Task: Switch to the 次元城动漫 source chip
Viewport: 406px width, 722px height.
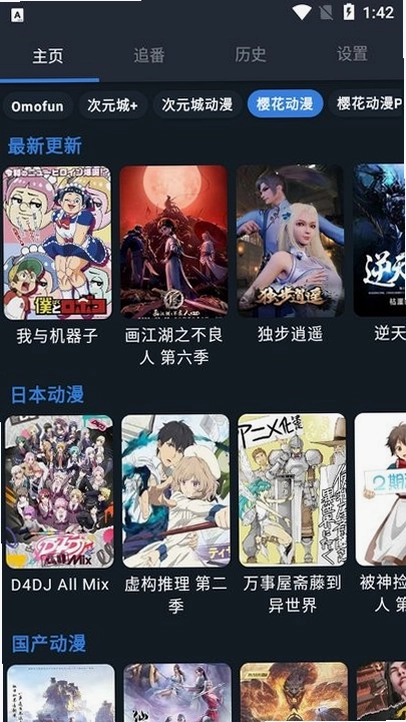Action: 197,105
